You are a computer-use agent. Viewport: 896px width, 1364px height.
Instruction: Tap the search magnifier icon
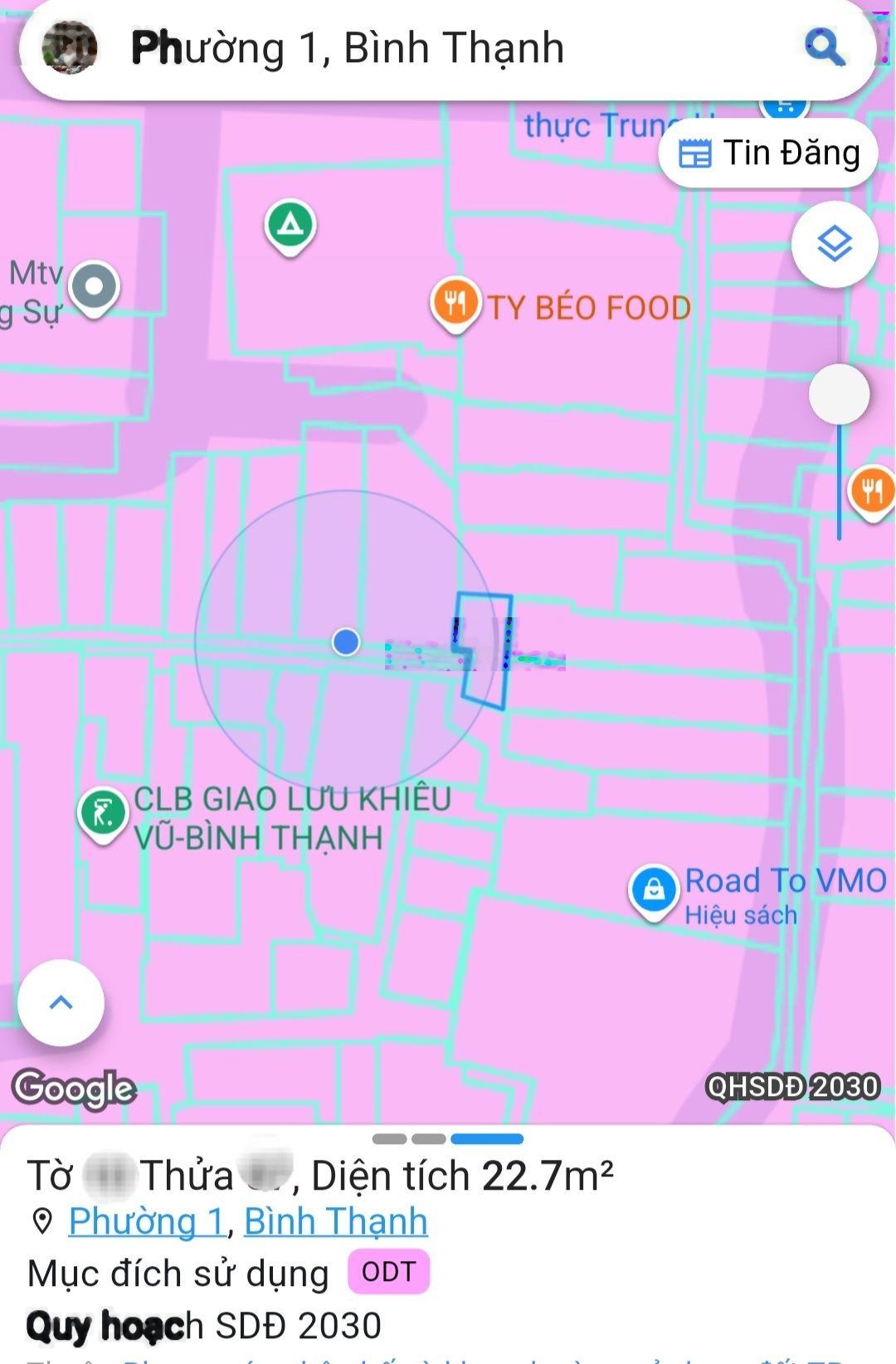click(x=824, y=47)
